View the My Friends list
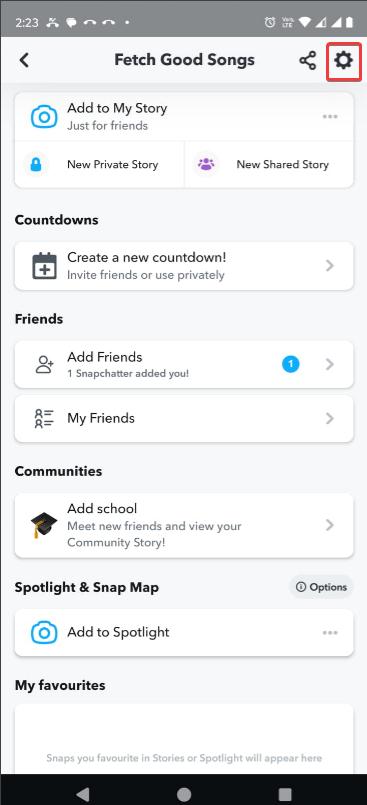The height and width of the screenshot is (805, 367). tap(184, 418)
